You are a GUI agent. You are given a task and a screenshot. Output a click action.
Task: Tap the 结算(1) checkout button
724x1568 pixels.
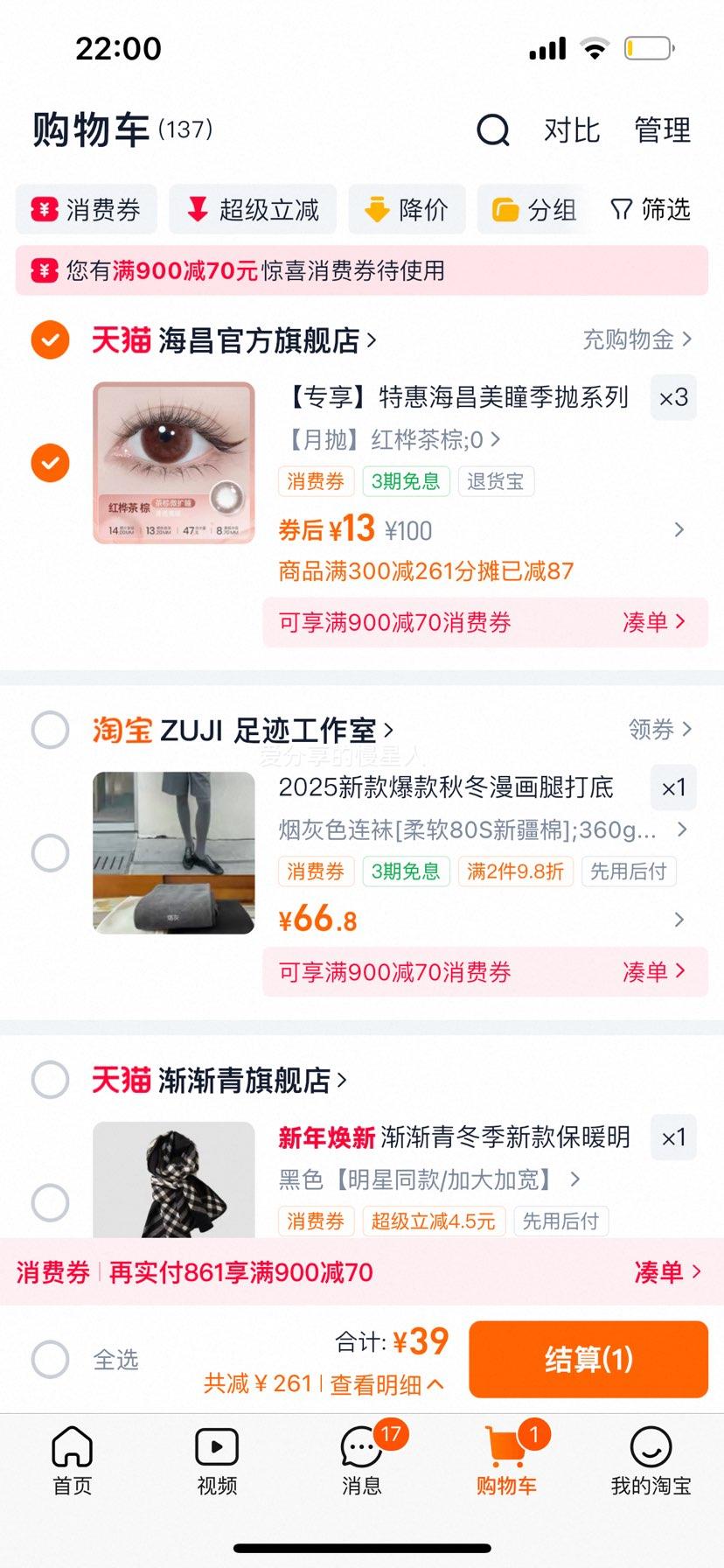click(588, 1359)
